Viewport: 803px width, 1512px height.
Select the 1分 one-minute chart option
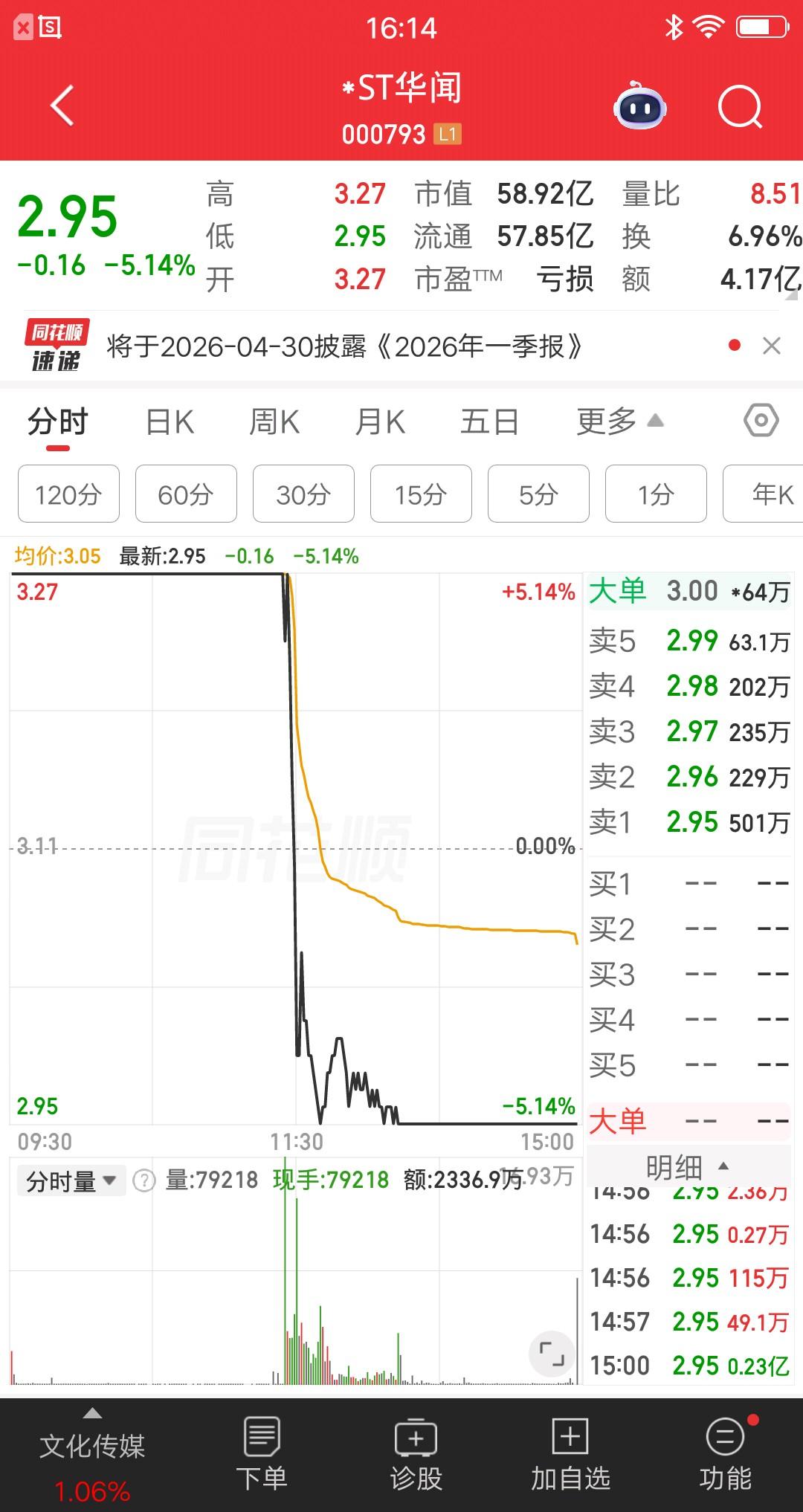coord(655,494)
